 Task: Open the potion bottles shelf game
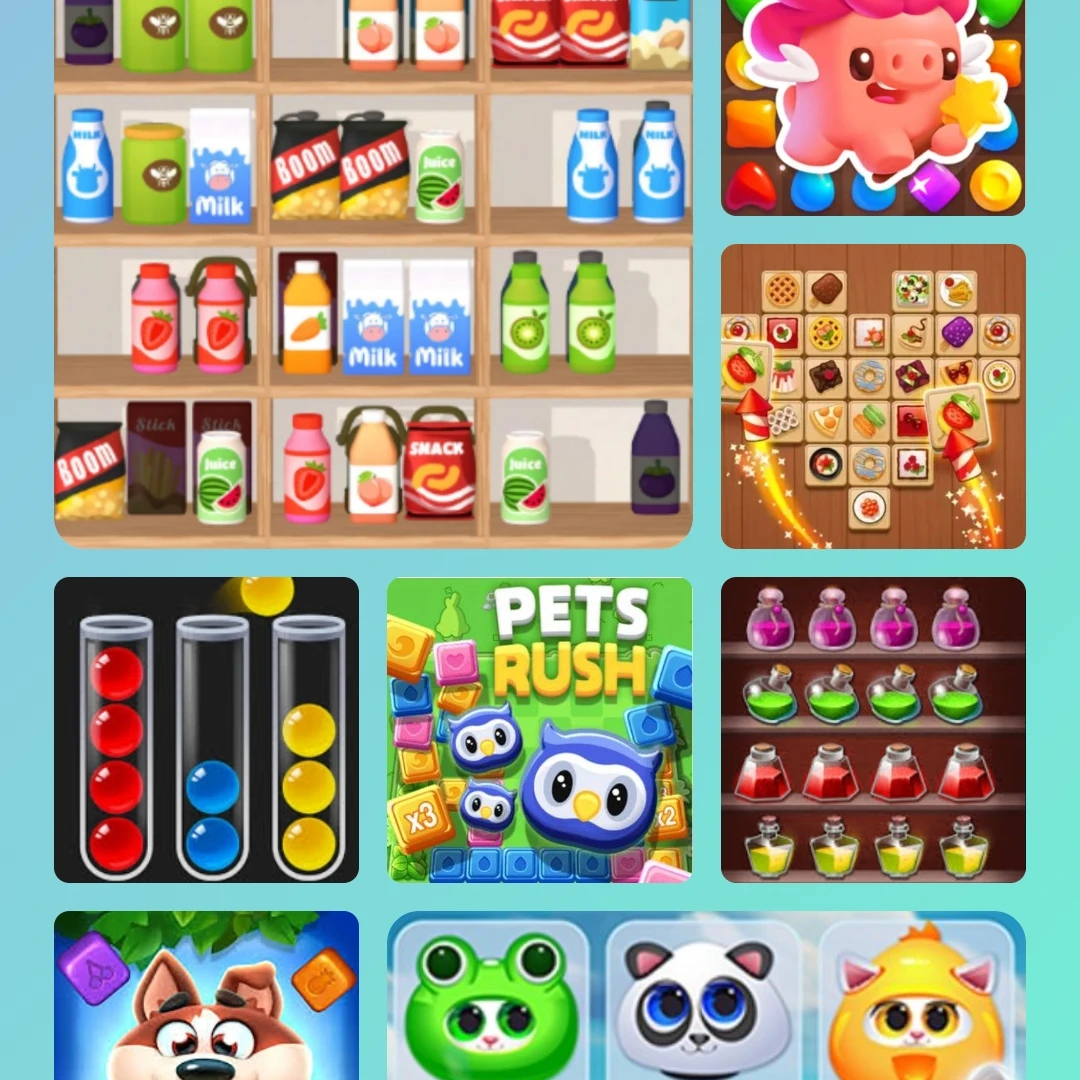pos(873,730)
